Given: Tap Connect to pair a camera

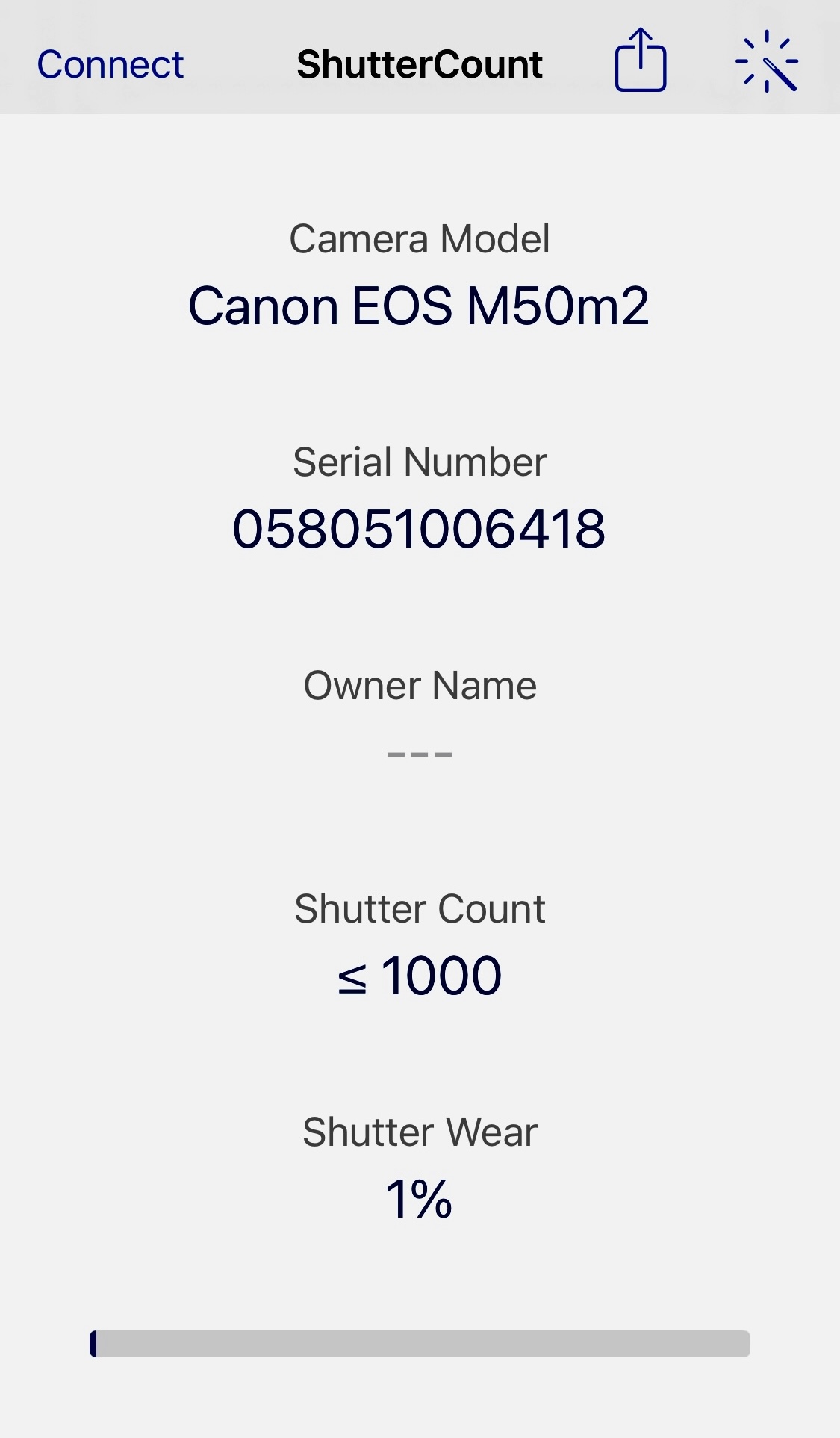Looking at the screenshot, I should (x=109, y=63).
